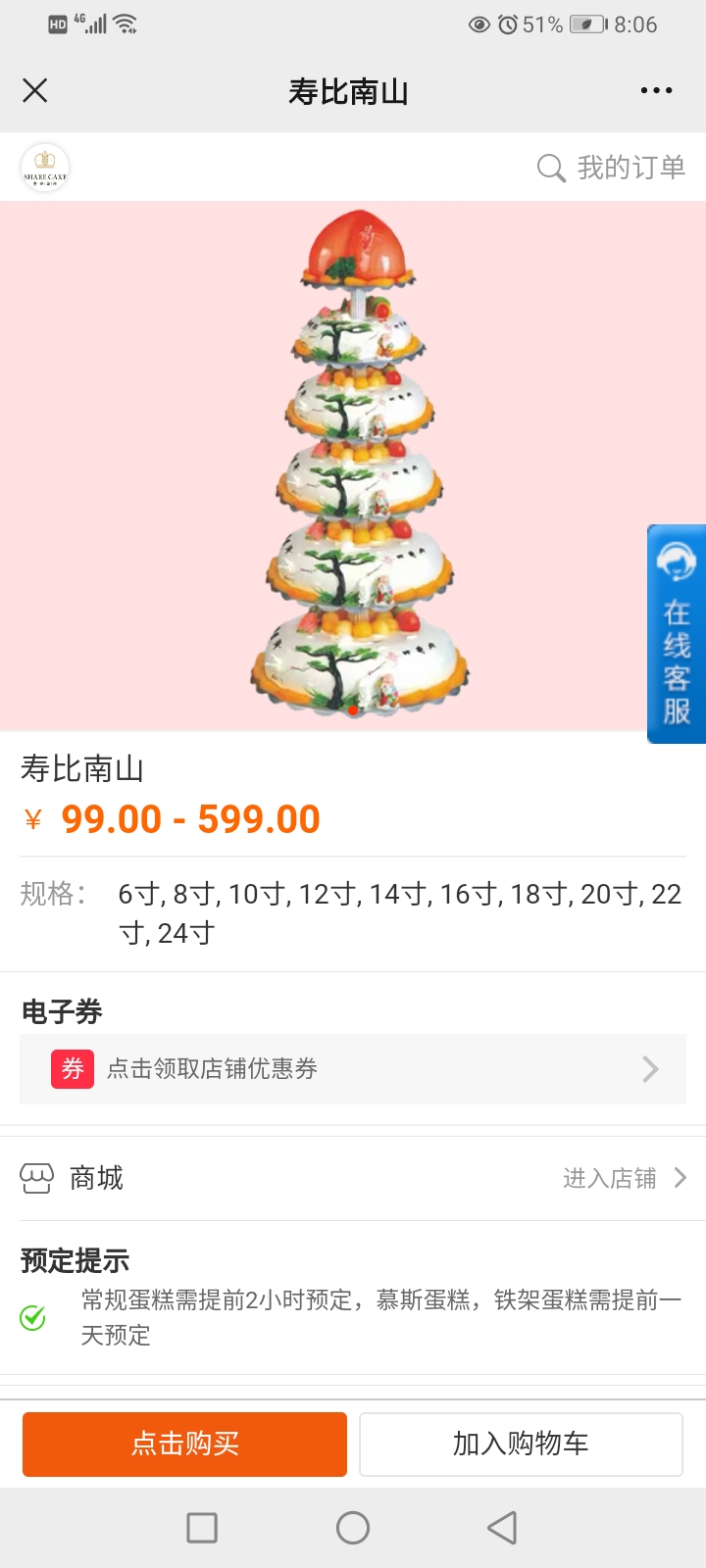The width and height of the screenshot is (706, 1568).
Task: Open 我的订单 search
Action: [611, 168]
